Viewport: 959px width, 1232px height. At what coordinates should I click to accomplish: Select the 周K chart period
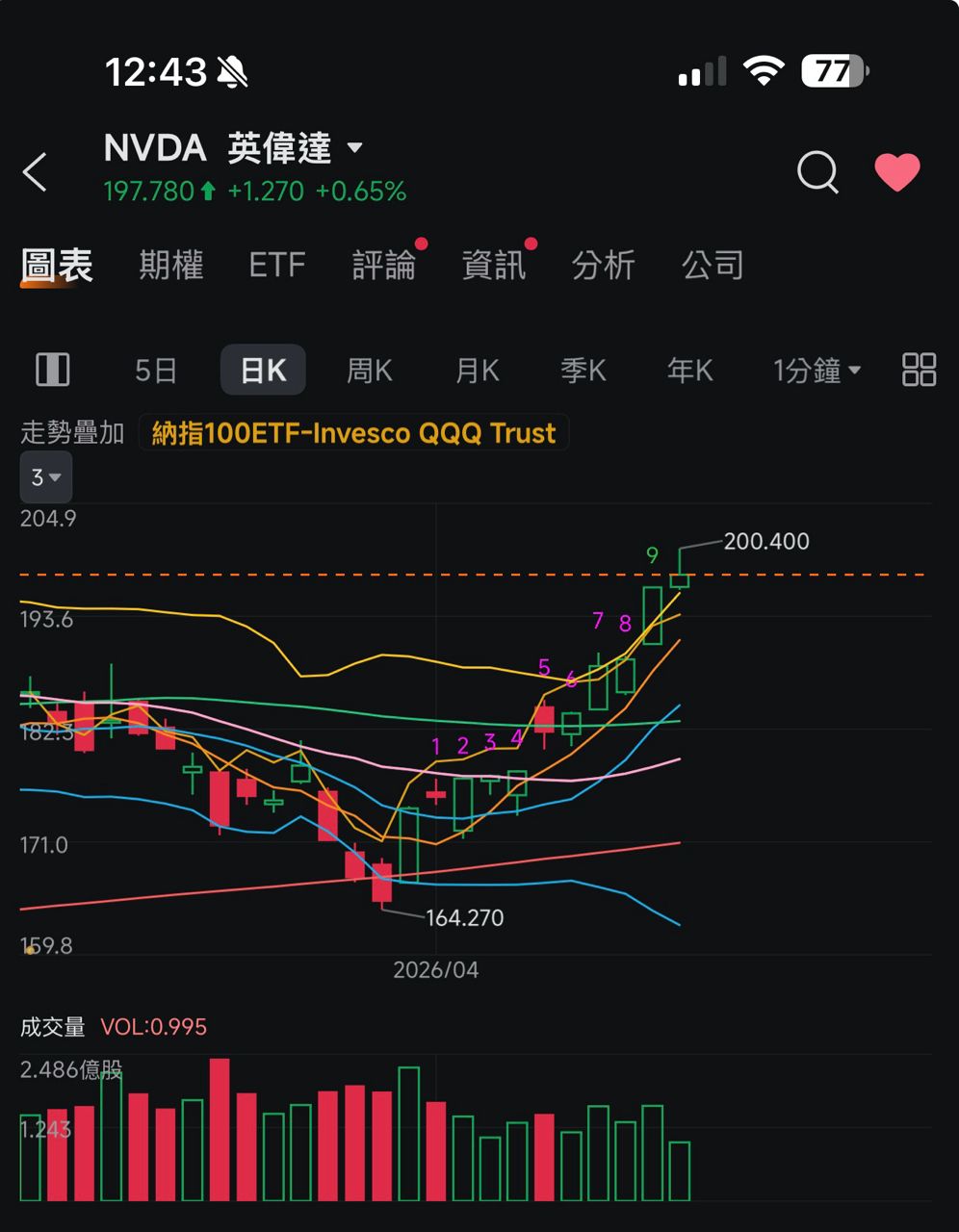pos(370,371)
